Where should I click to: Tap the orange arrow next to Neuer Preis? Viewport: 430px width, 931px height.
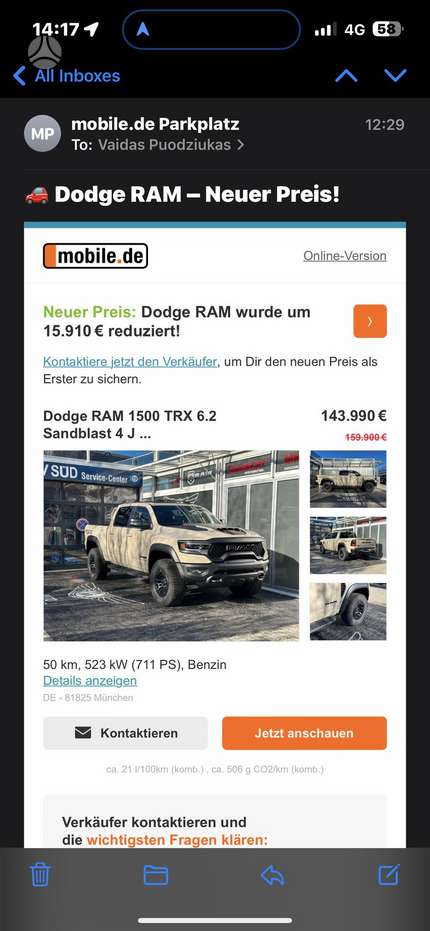370,321
